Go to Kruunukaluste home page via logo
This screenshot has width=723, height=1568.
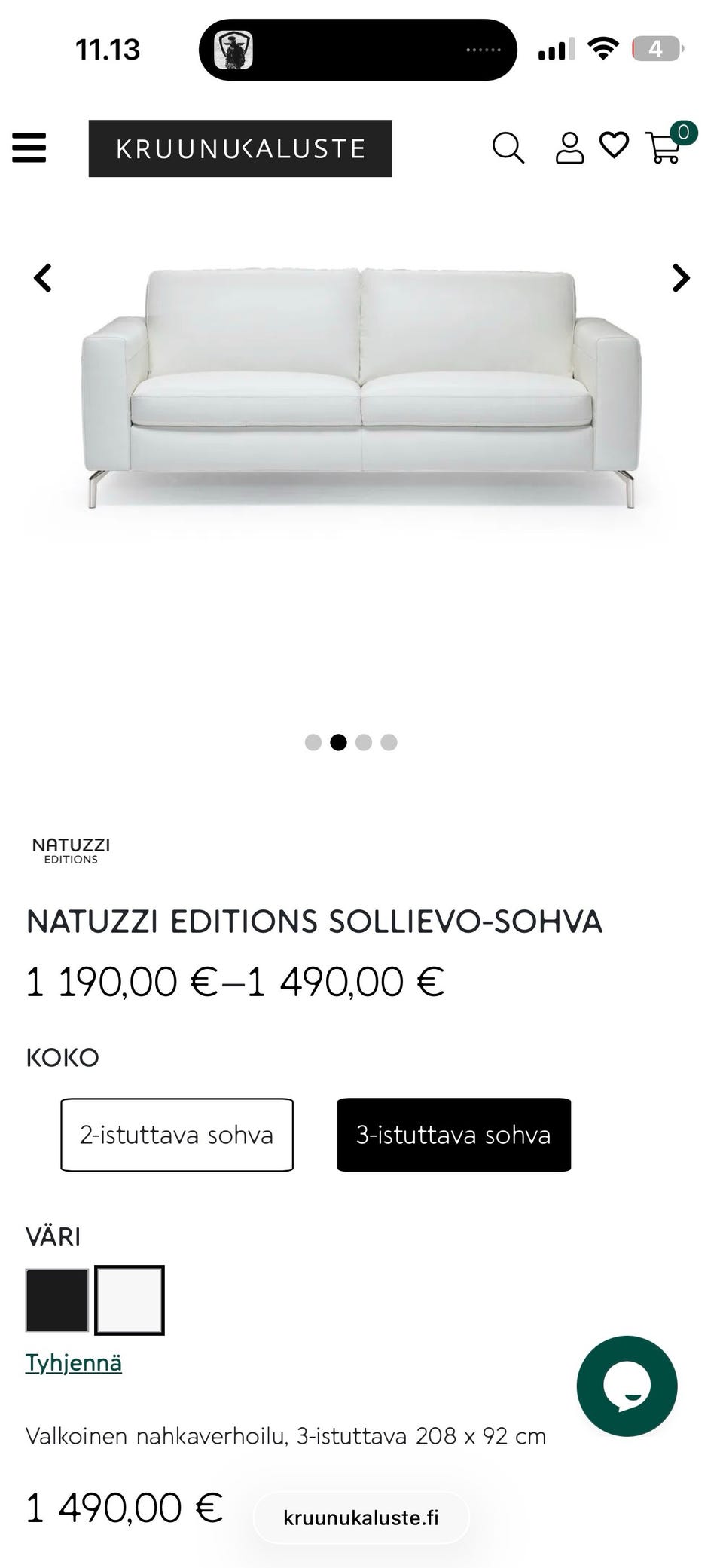[239, 148]
